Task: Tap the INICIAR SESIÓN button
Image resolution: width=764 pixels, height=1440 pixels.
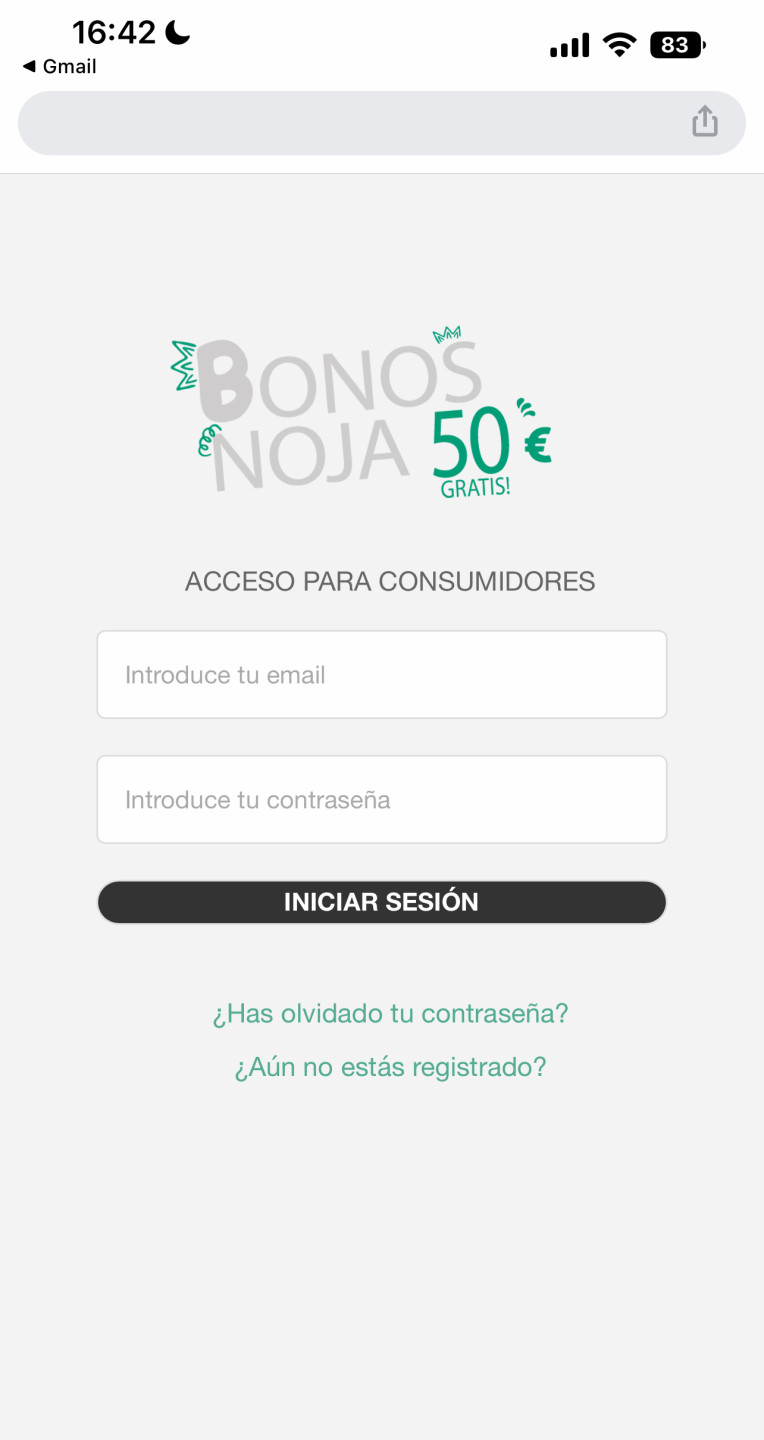Action: [382, 902]
